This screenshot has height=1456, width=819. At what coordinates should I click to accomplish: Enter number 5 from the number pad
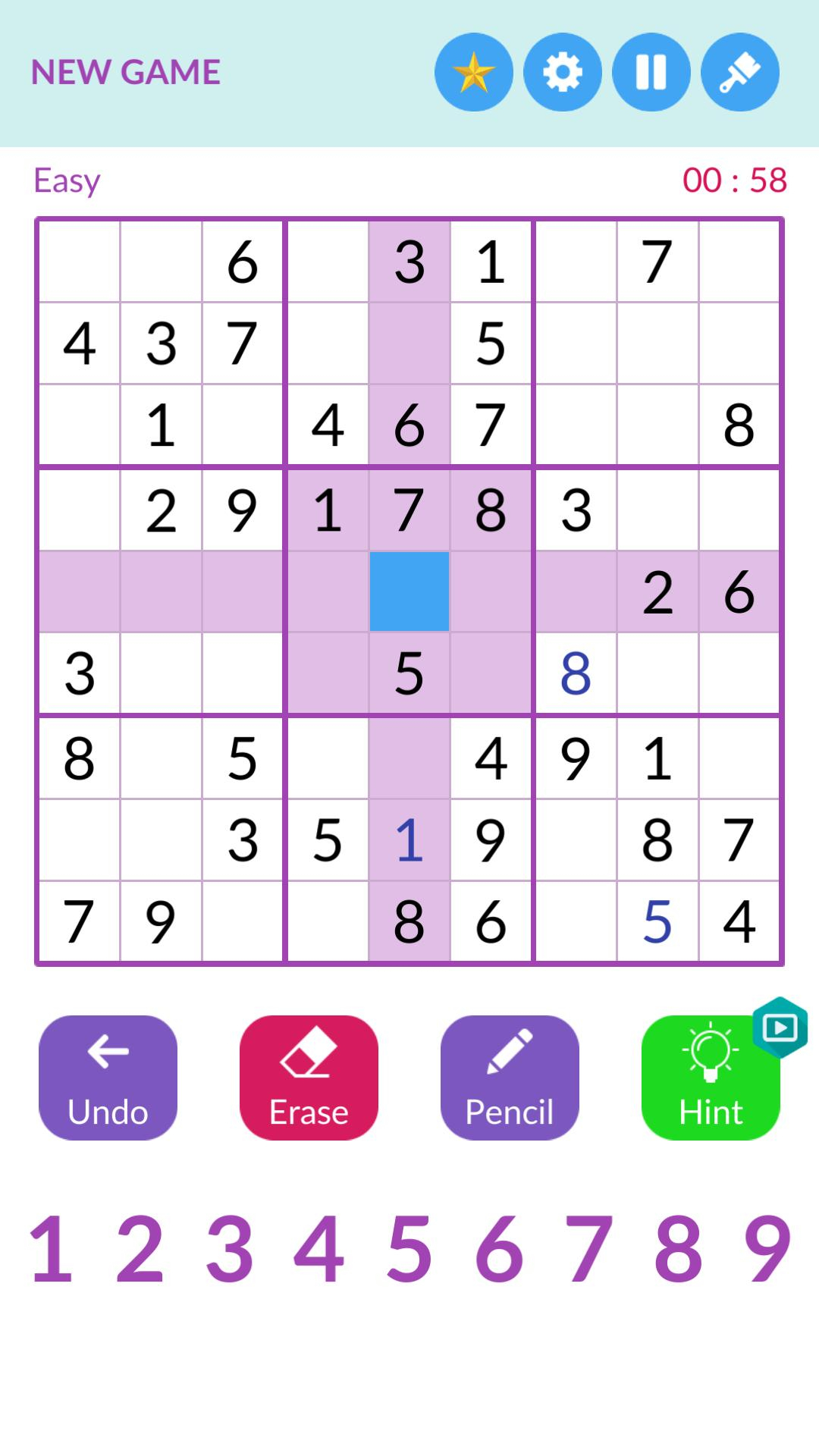coord(409,1248)
